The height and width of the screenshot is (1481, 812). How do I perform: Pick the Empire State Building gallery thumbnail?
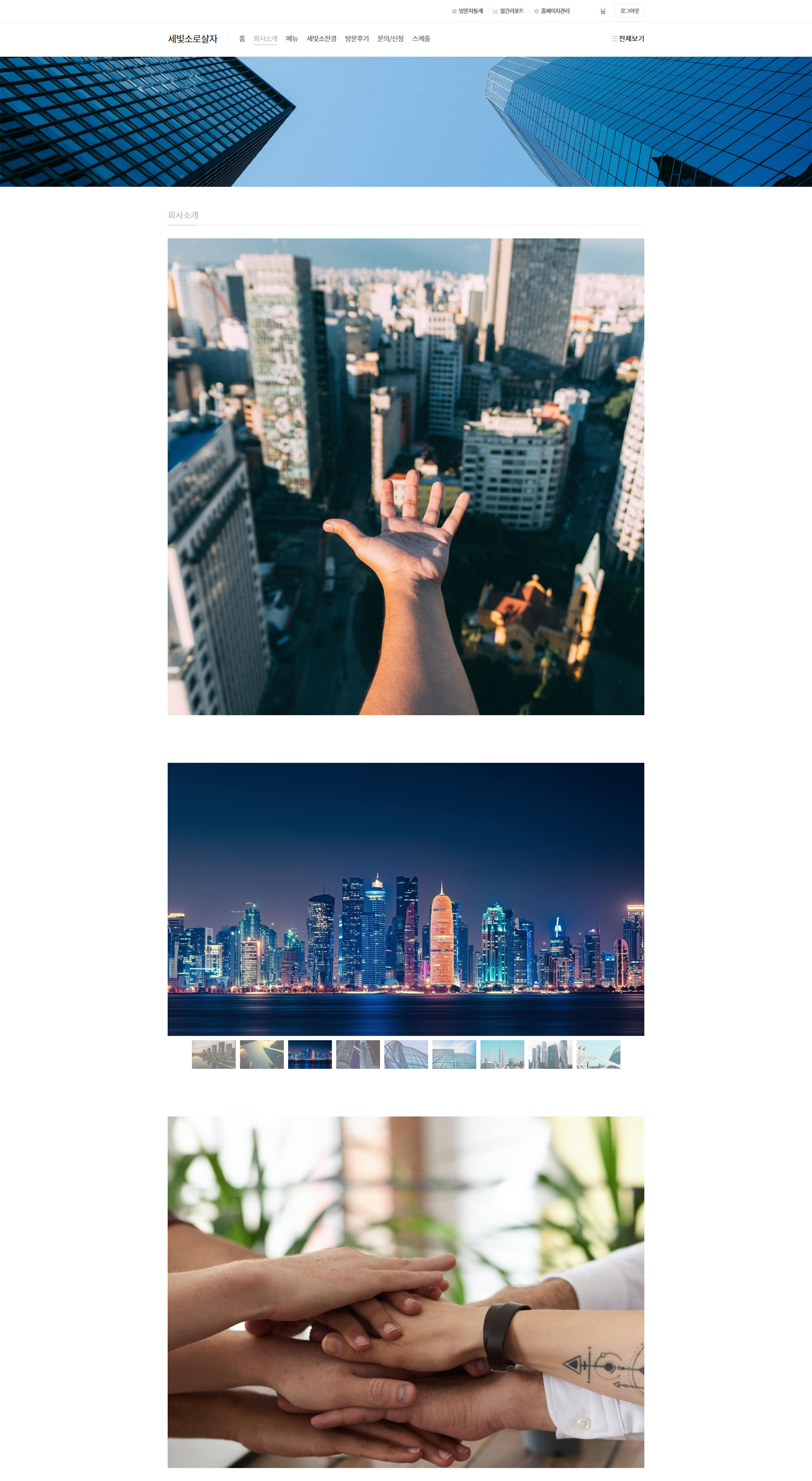click(503, 1054)
